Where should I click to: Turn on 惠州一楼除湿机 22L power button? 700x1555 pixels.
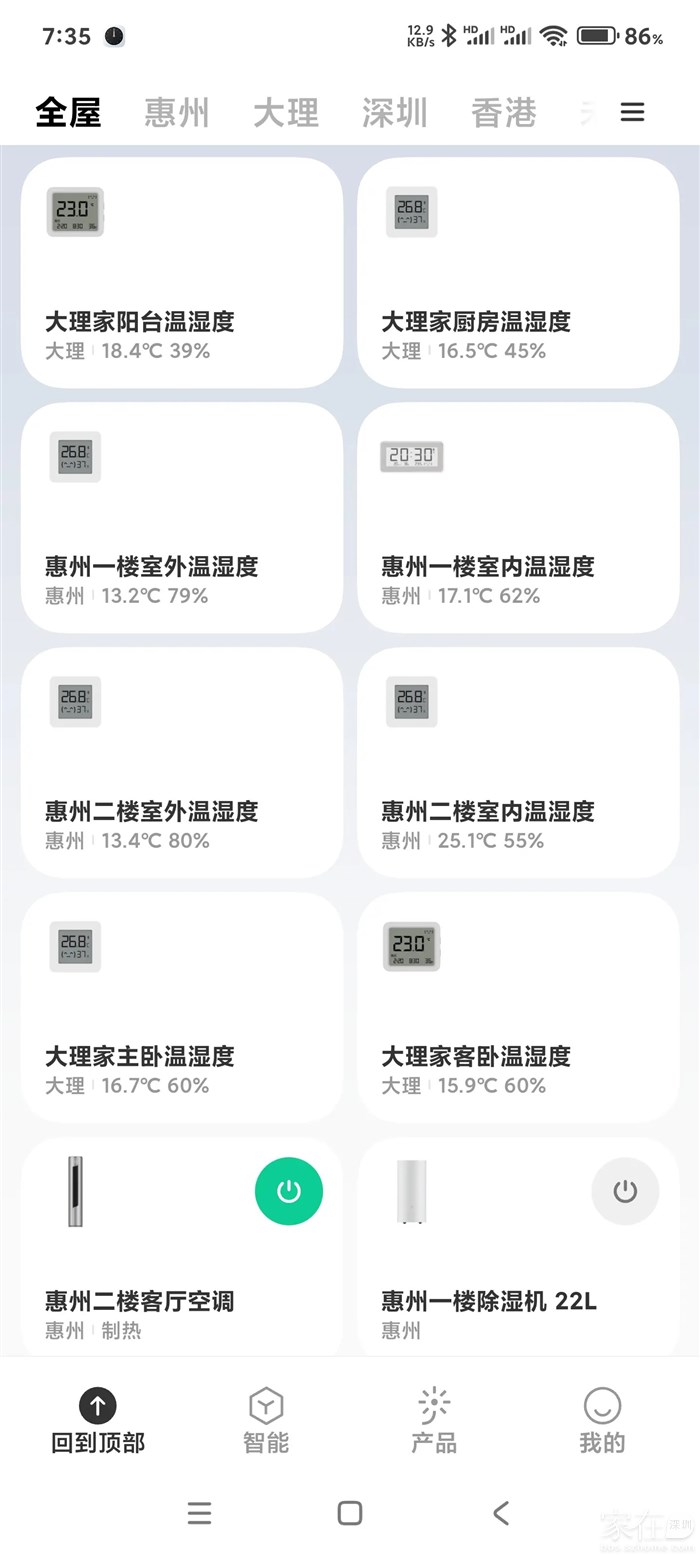(625, 1191)
